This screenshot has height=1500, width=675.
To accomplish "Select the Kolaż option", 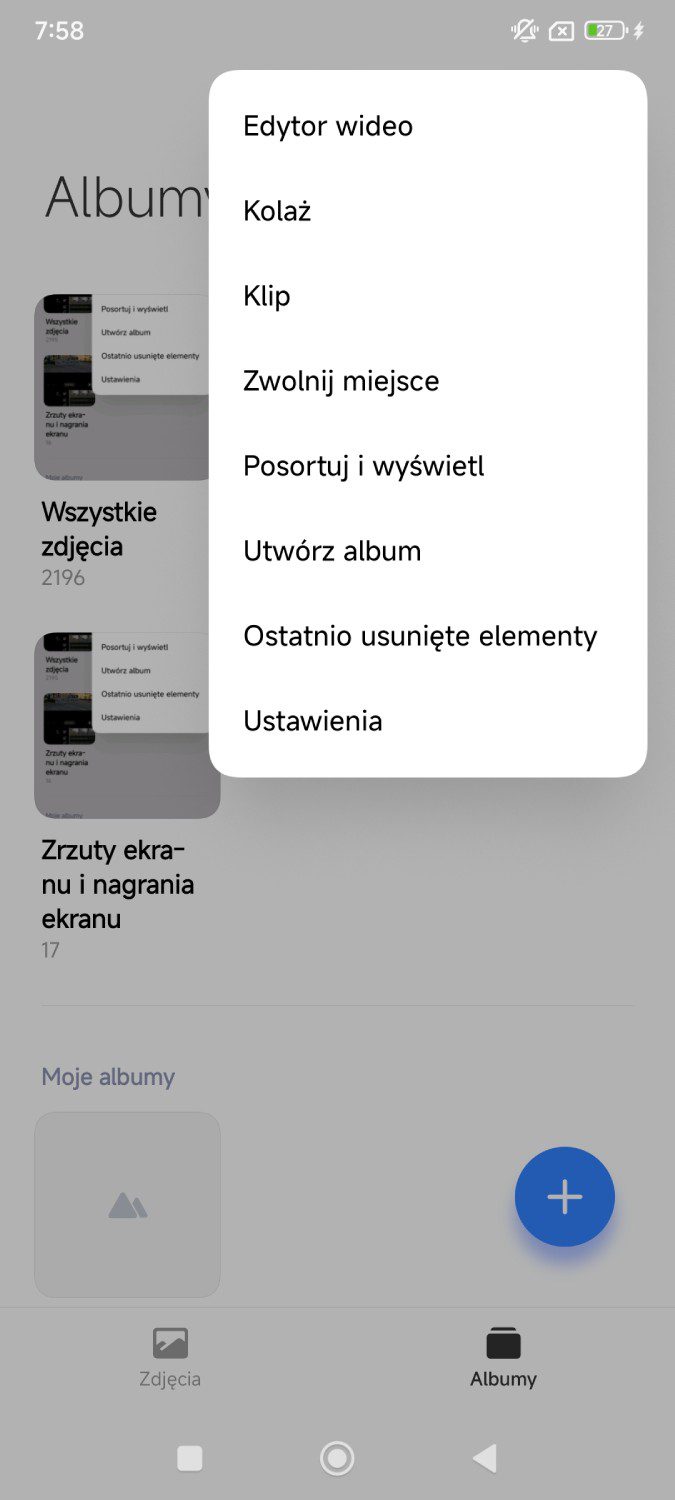I will point(428,211).
